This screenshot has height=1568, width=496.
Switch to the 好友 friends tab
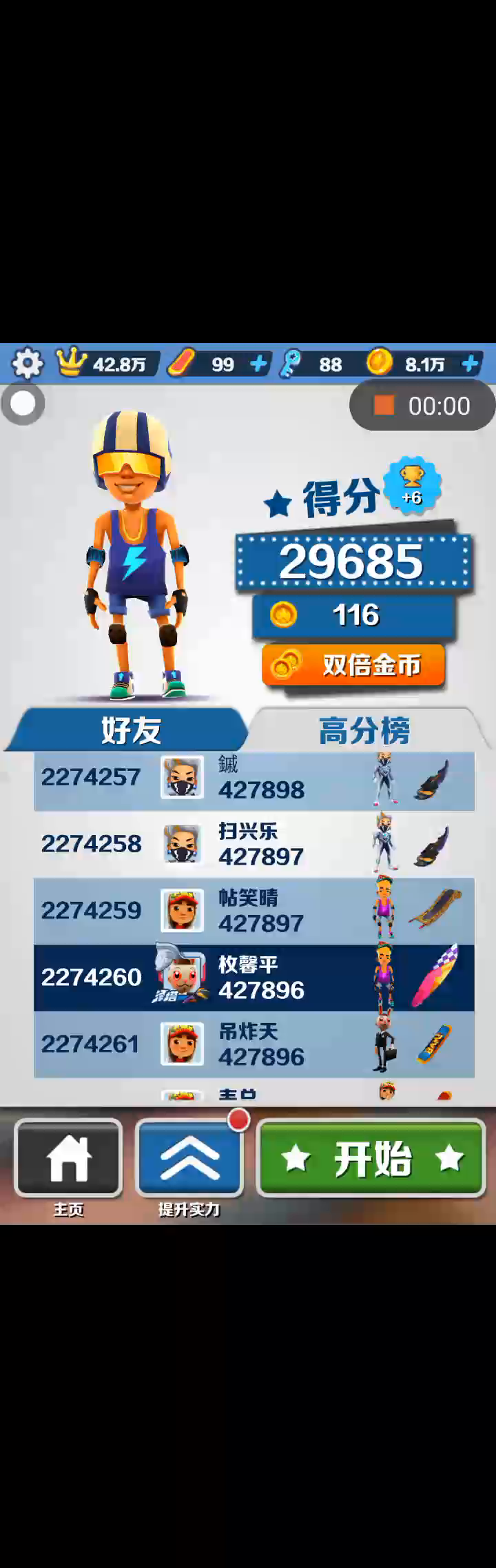[130, 730]
